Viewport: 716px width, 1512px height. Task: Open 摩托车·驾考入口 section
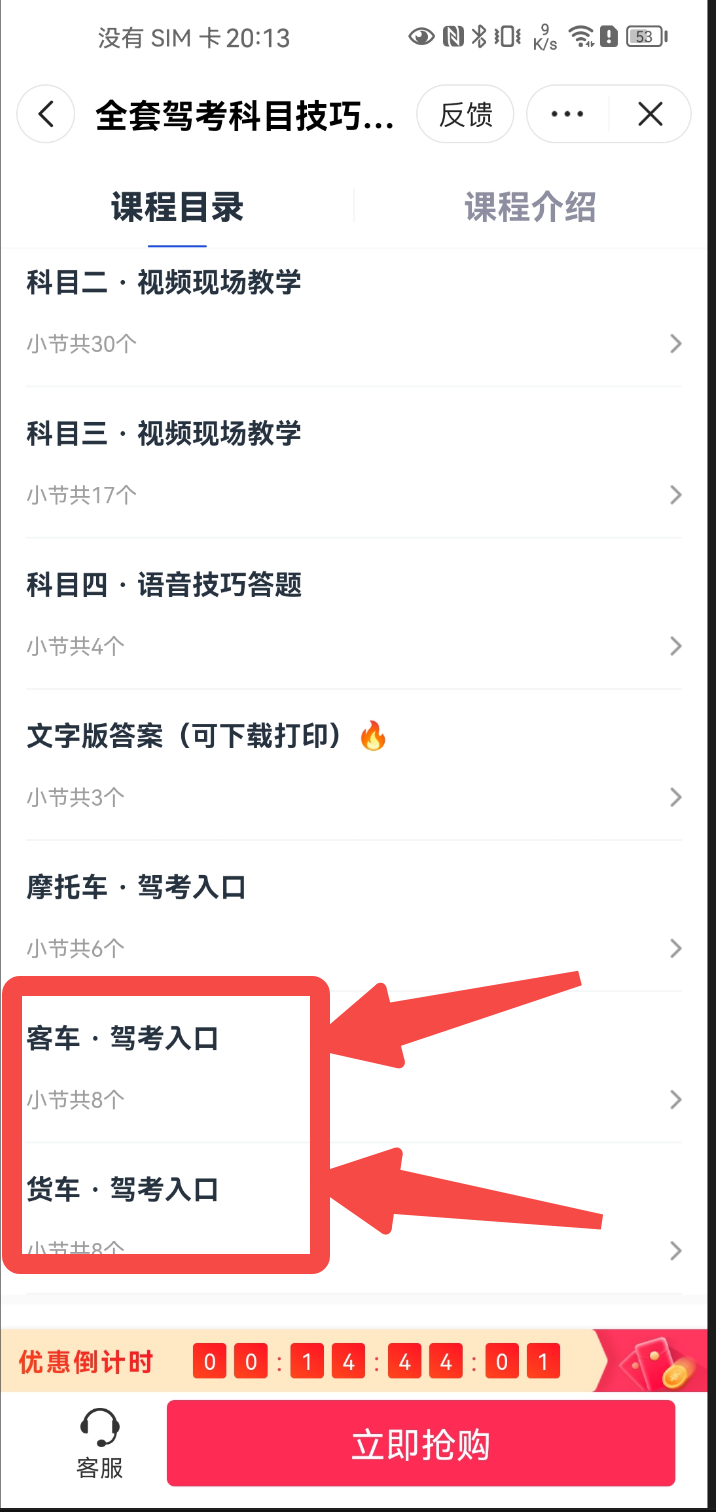354,916
